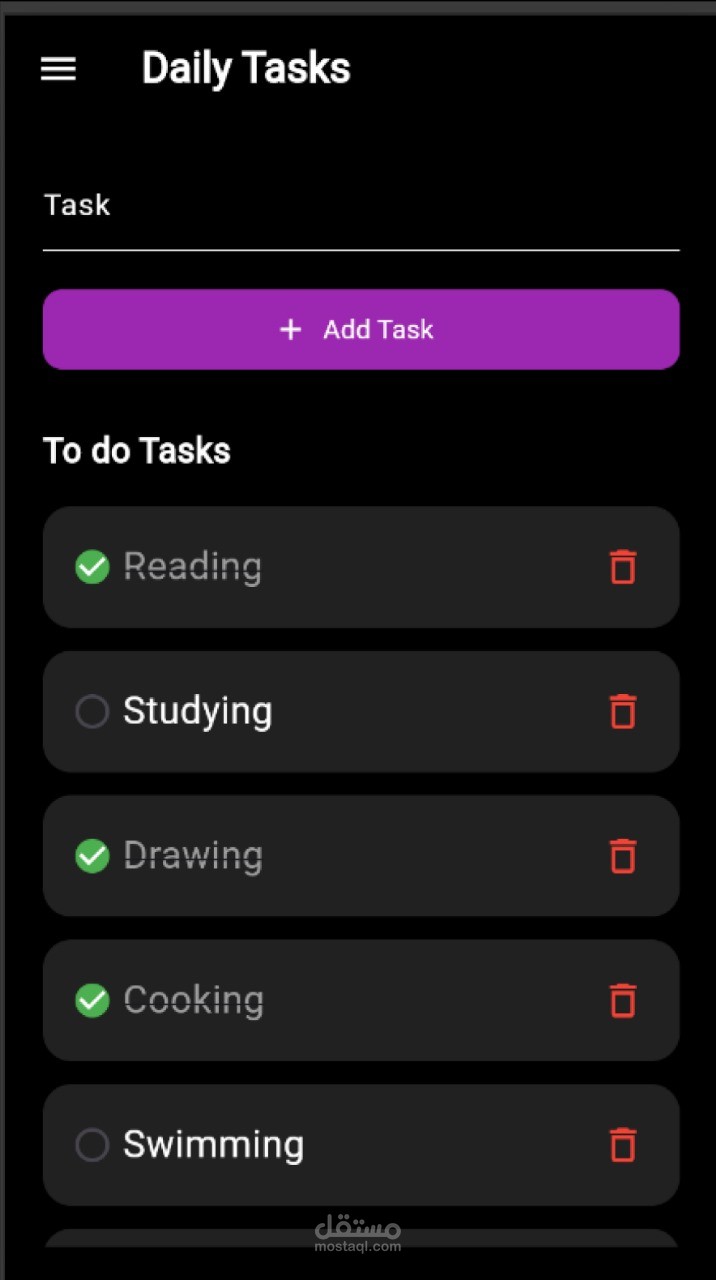
Task: Mark Studying as completed
Action: (x=92, y=712)
